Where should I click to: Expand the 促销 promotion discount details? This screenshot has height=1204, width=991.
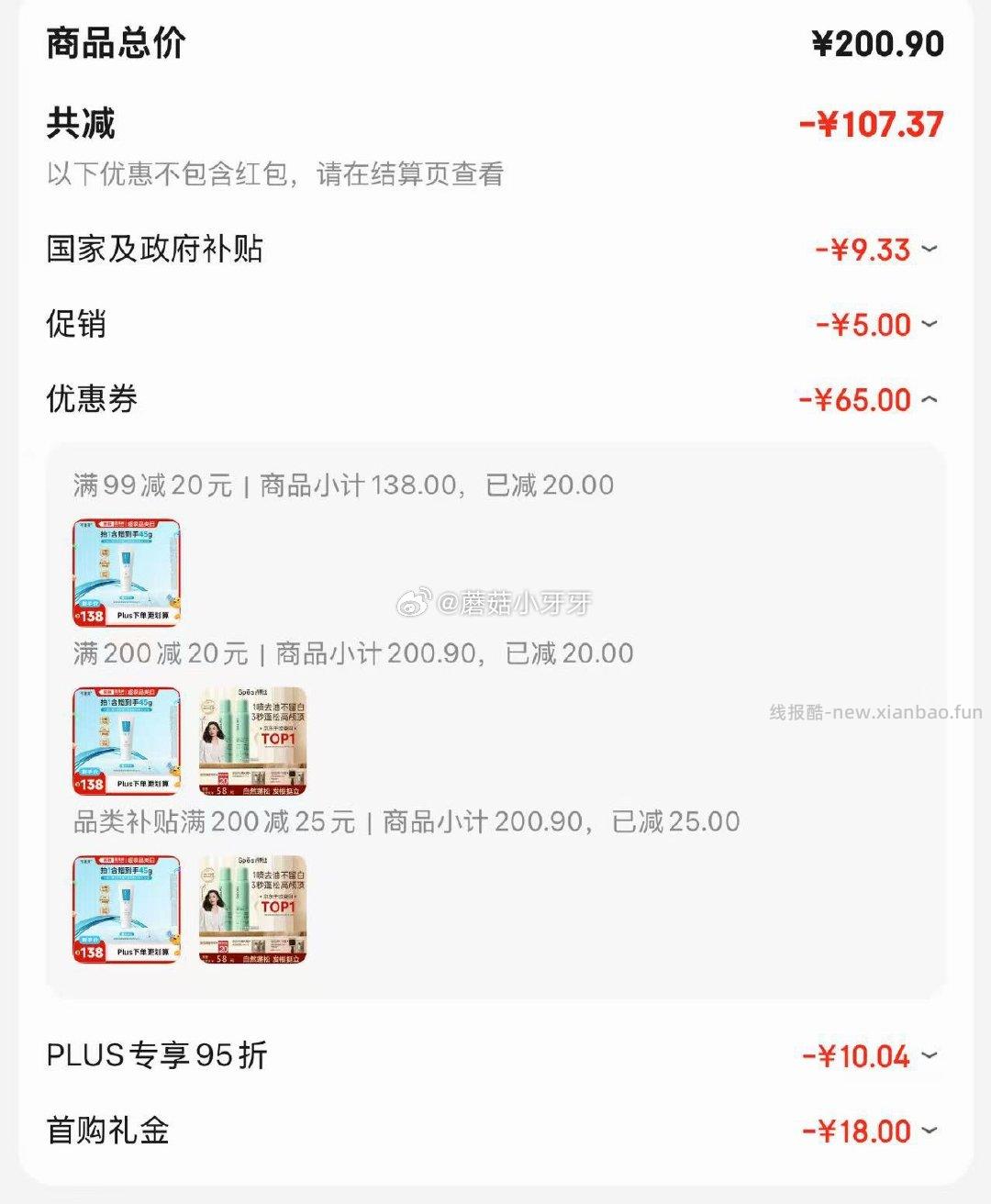tap(930, 325)
